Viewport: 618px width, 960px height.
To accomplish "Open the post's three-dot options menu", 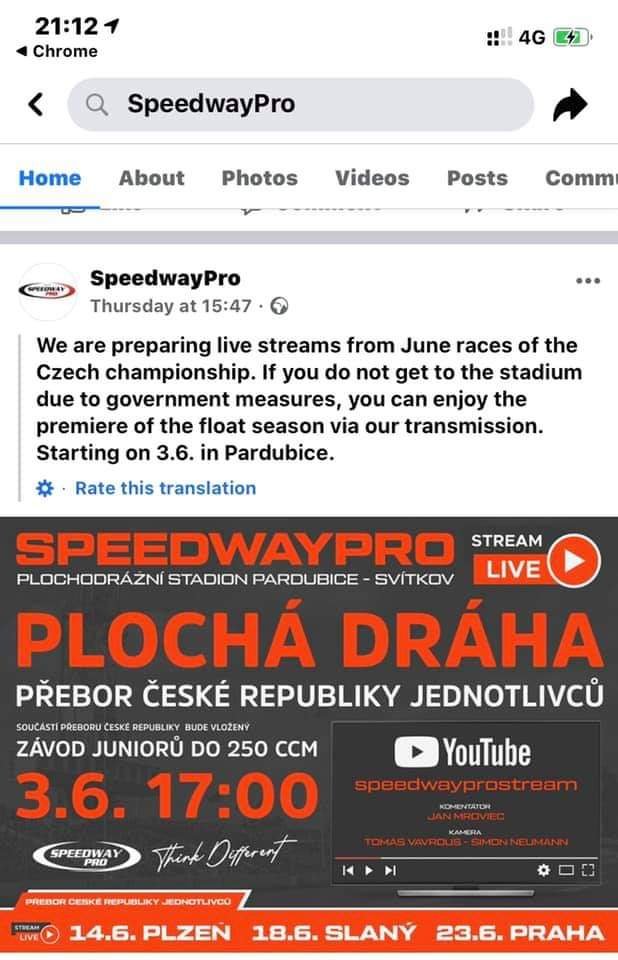I will (x=587, y=281).
